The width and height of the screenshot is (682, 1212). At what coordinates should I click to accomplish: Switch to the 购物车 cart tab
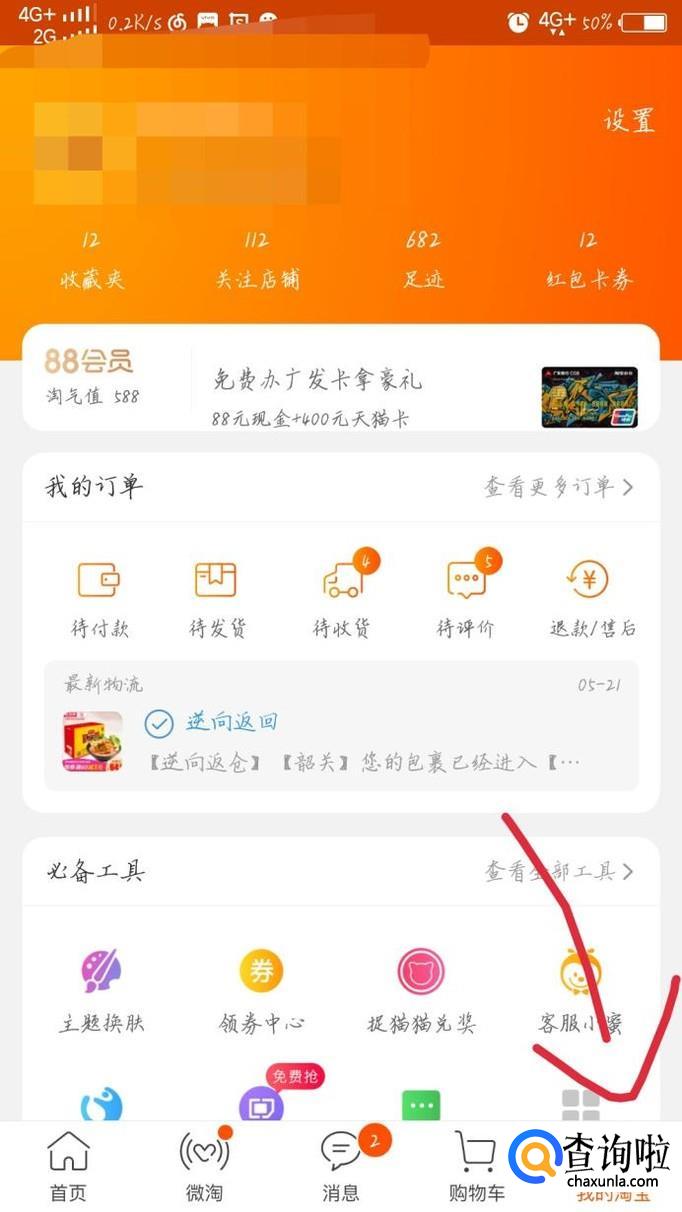point(476,1166)
